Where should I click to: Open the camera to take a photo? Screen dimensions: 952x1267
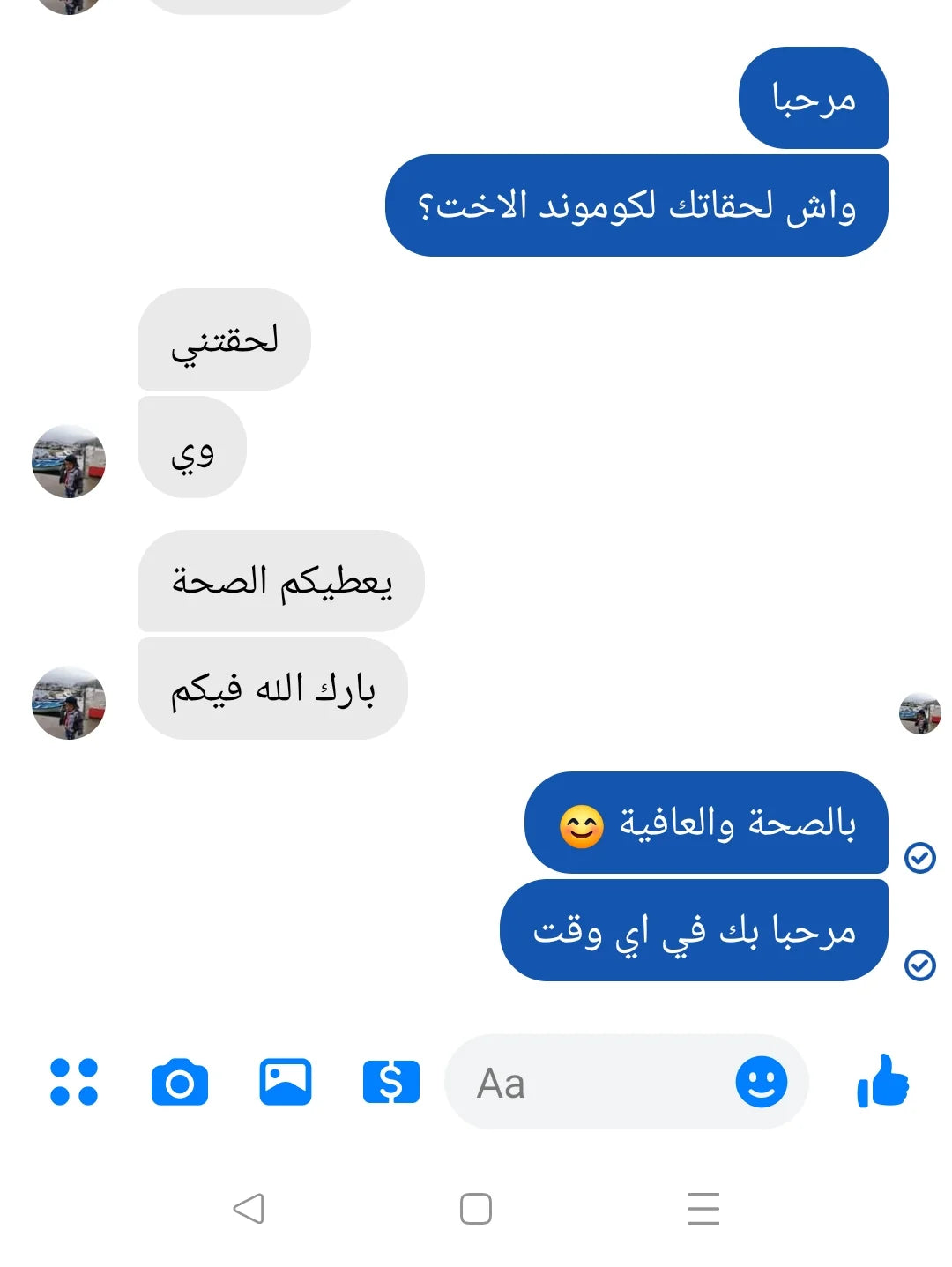click(x=180, y=1082)
